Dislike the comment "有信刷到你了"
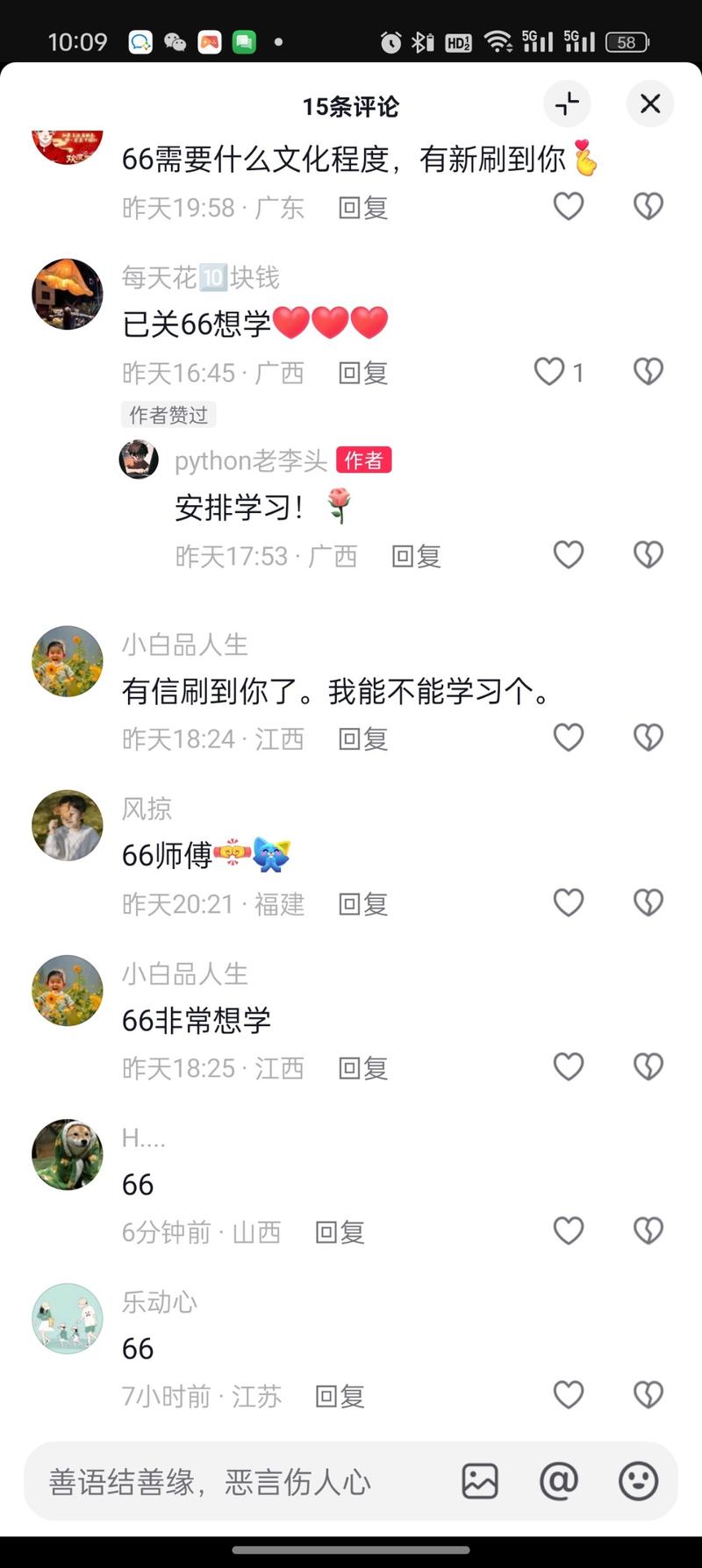Screen dimensions: 702x1568 [x=648, y=738]
